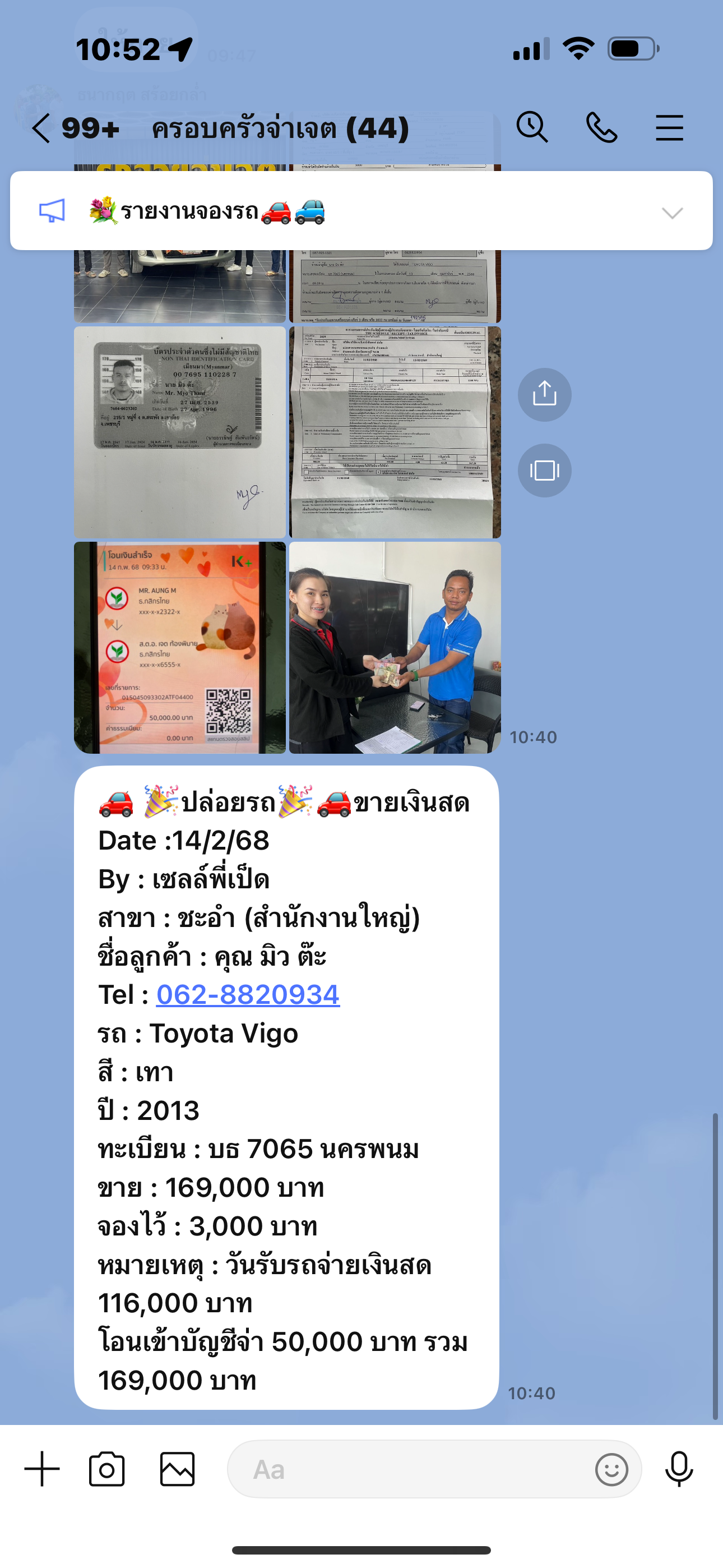Expand the pinned announcement รายงานจองรถ

[673, 212]
